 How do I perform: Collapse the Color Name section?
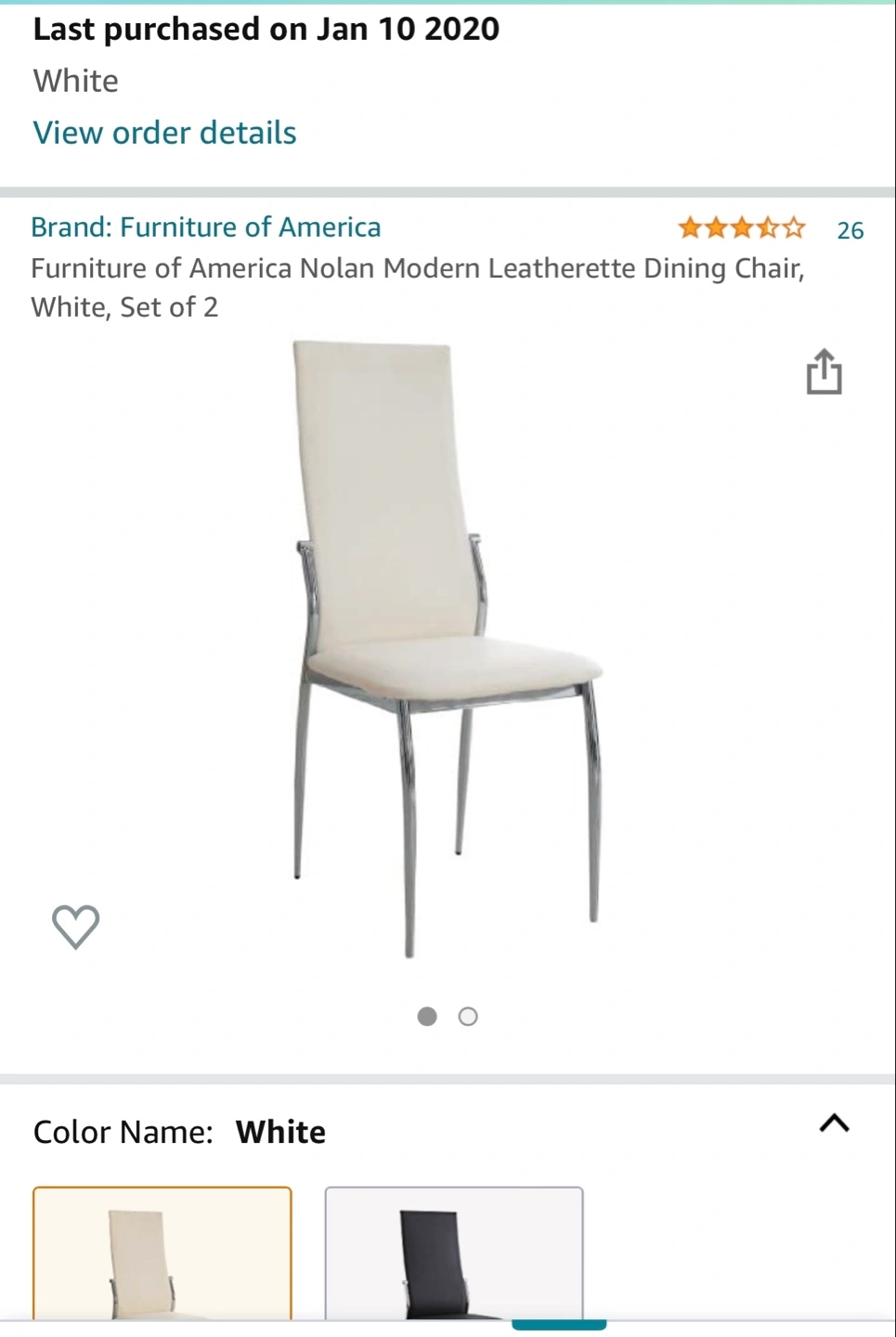(834, 1123)
